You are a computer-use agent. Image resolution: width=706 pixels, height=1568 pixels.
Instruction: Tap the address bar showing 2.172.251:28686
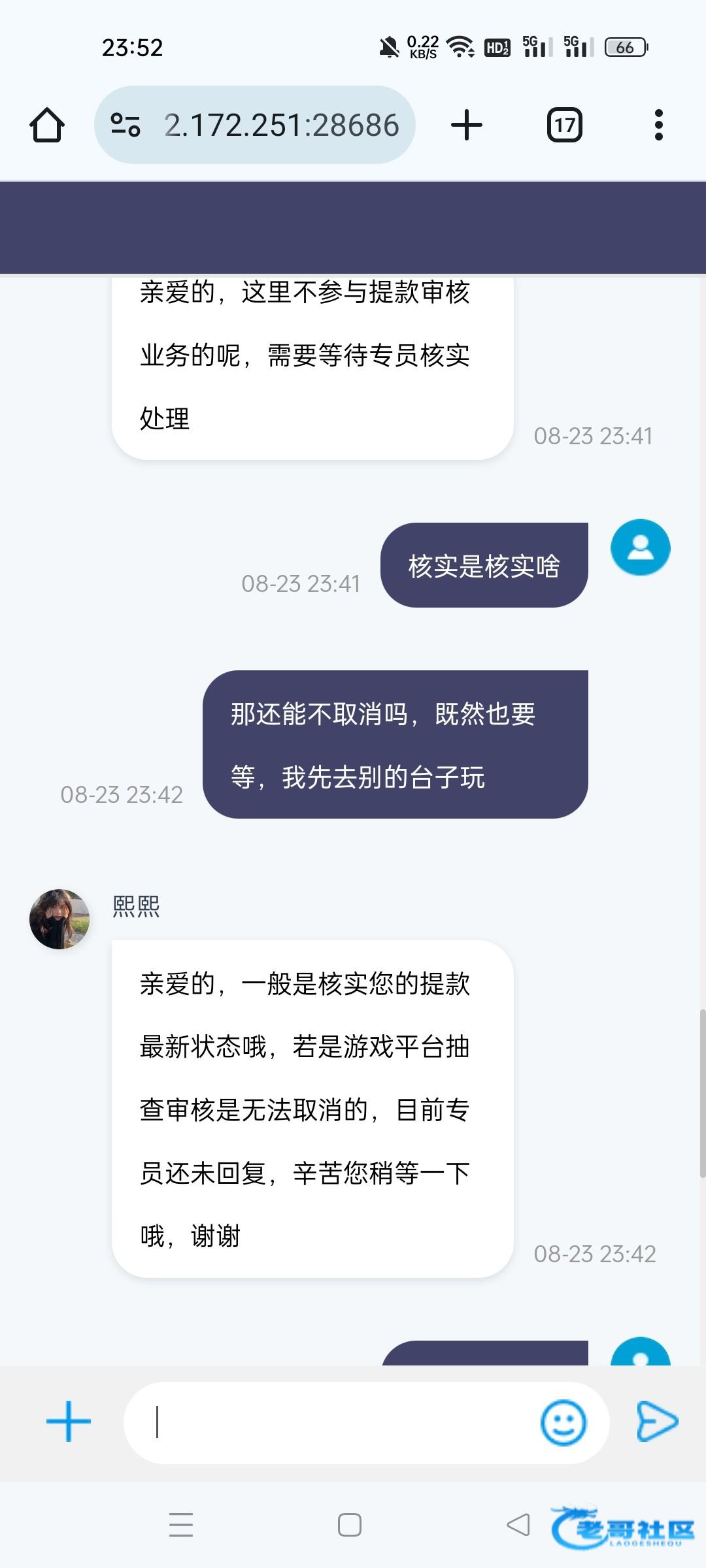click(281, 125)
